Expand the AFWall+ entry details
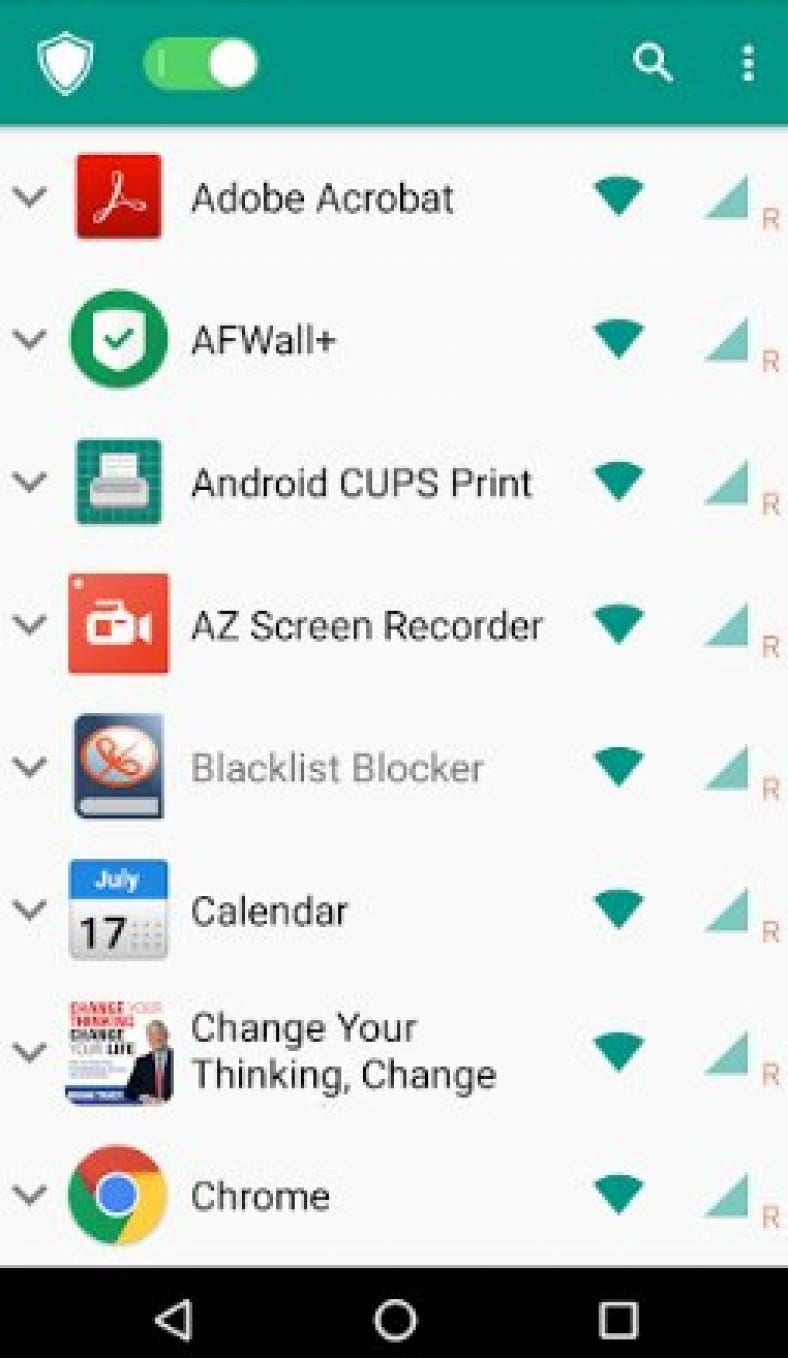 point(29,339)
